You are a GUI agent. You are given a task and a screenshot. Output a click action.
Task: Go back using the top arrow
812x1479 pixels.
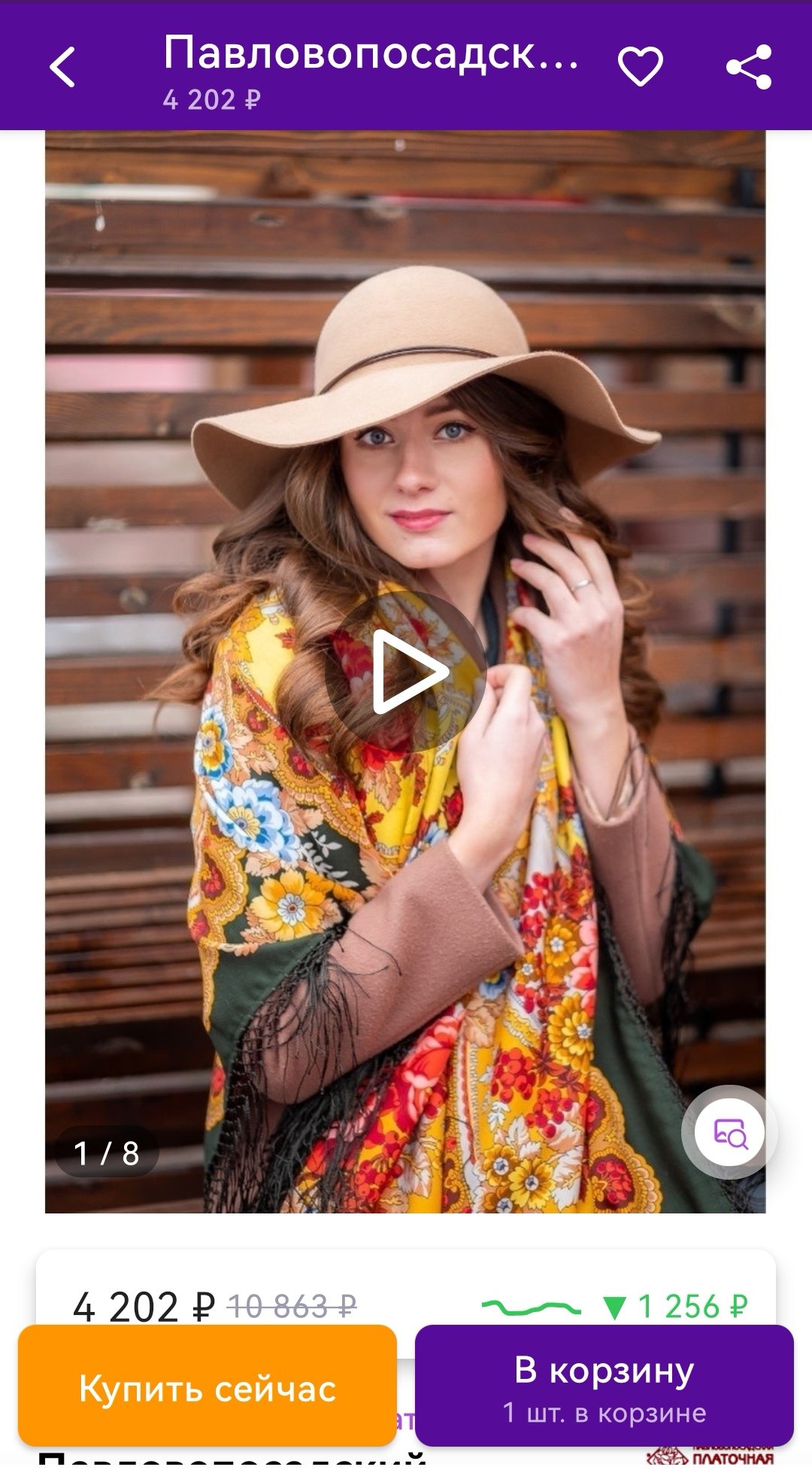[63, 68]
